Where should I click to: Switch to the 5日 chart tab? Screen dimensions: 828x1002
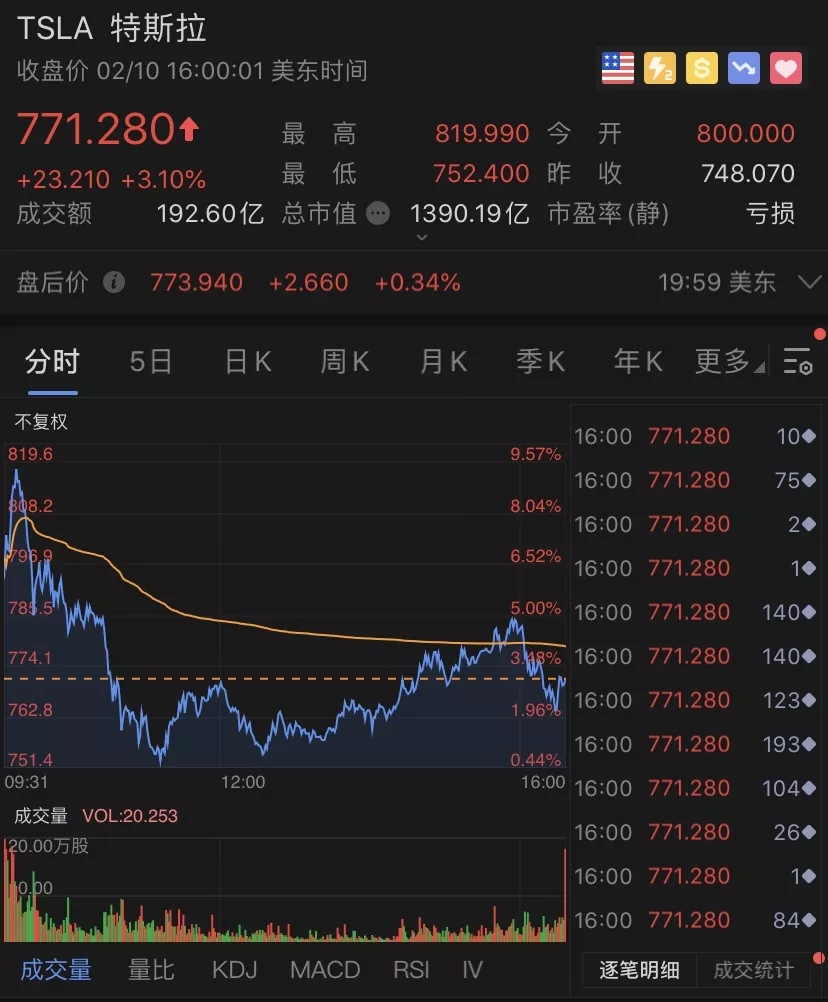151,361
